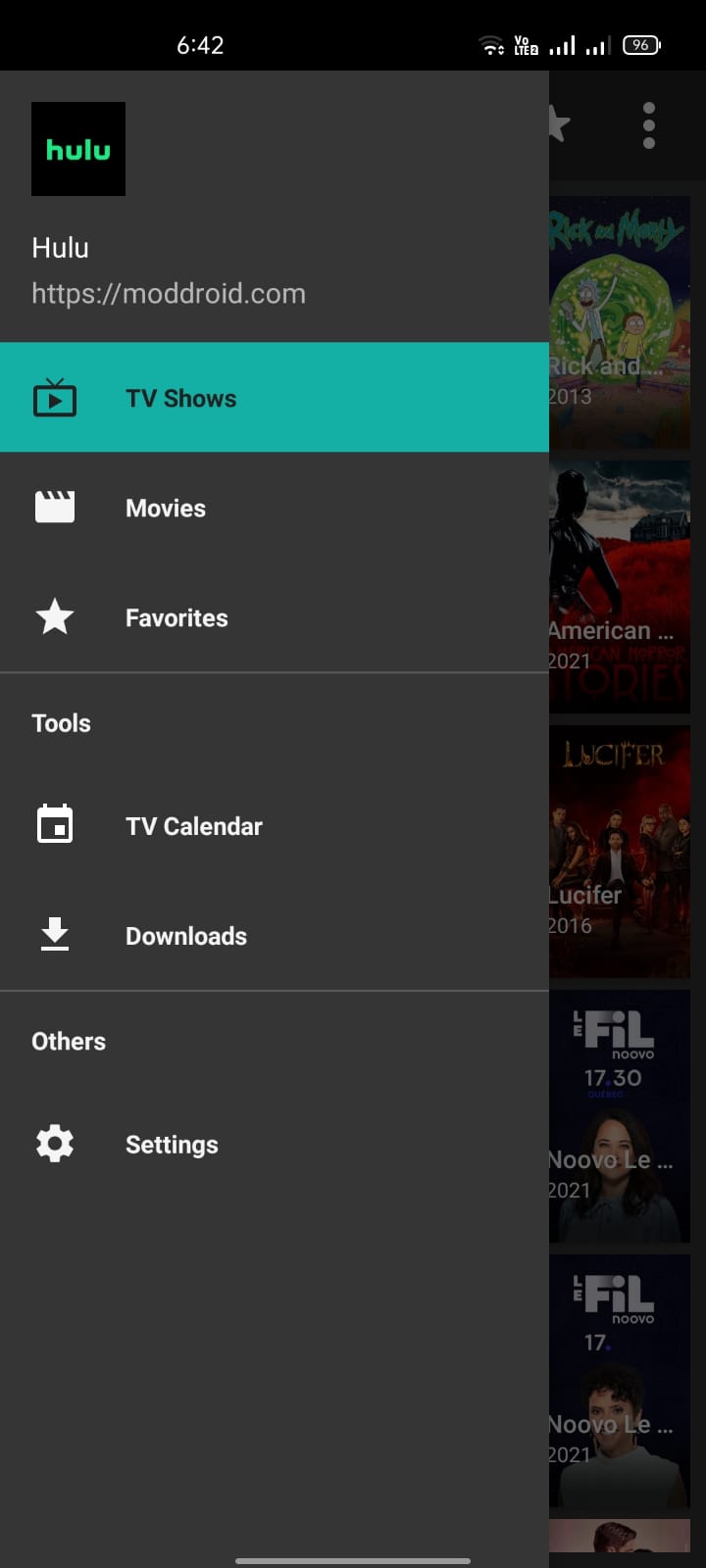706x1568 pixels.
Task: Open Settings via the gear icon
Action: [x=56, y=1144]
